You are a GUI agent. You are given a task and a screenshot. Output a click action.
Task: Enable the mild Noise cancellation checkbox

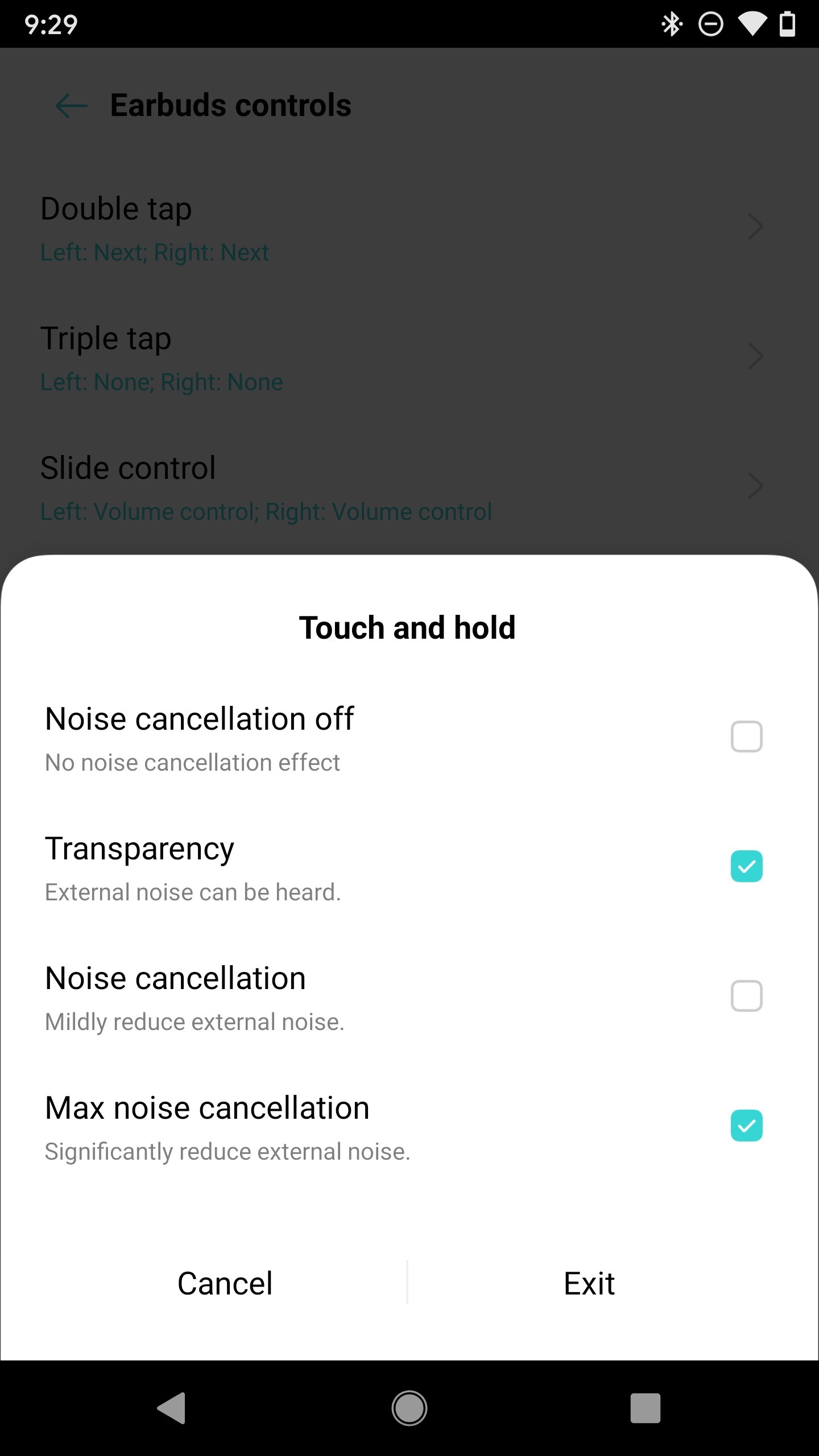[x=746, y=996]
